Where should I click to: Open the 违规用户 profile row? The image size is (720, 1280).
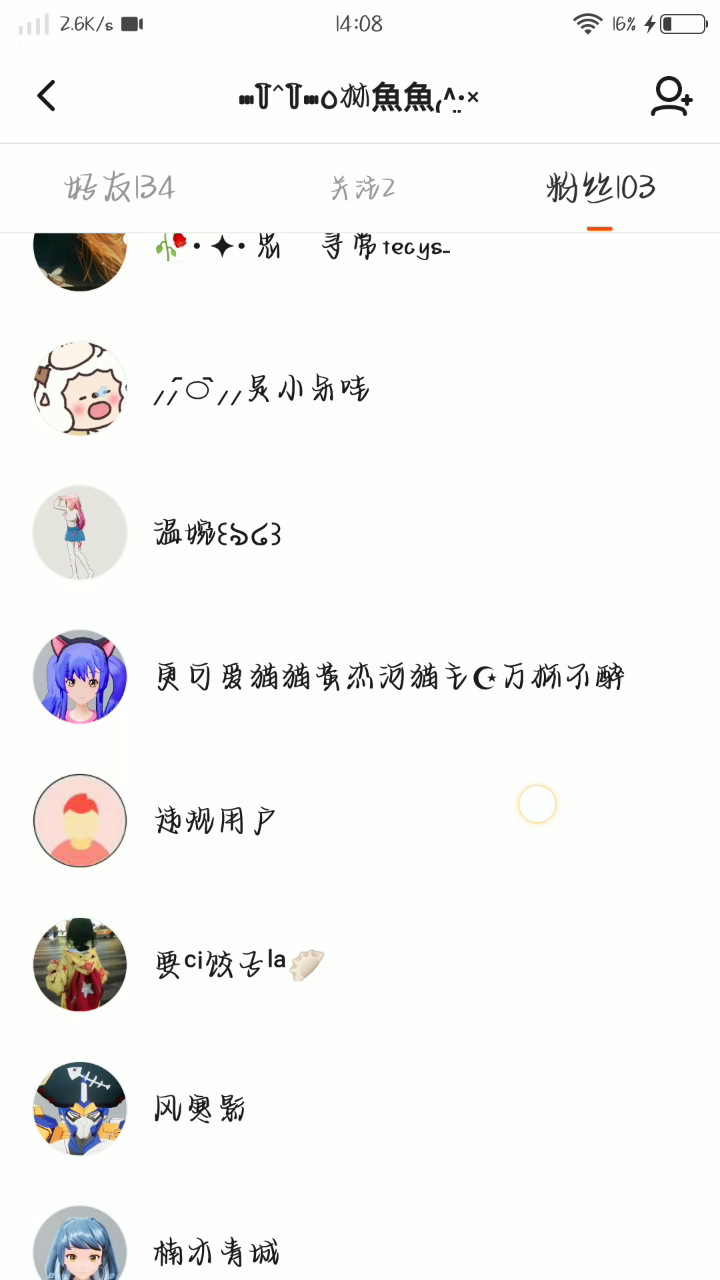pyautogui.click(x=214, y=821)
